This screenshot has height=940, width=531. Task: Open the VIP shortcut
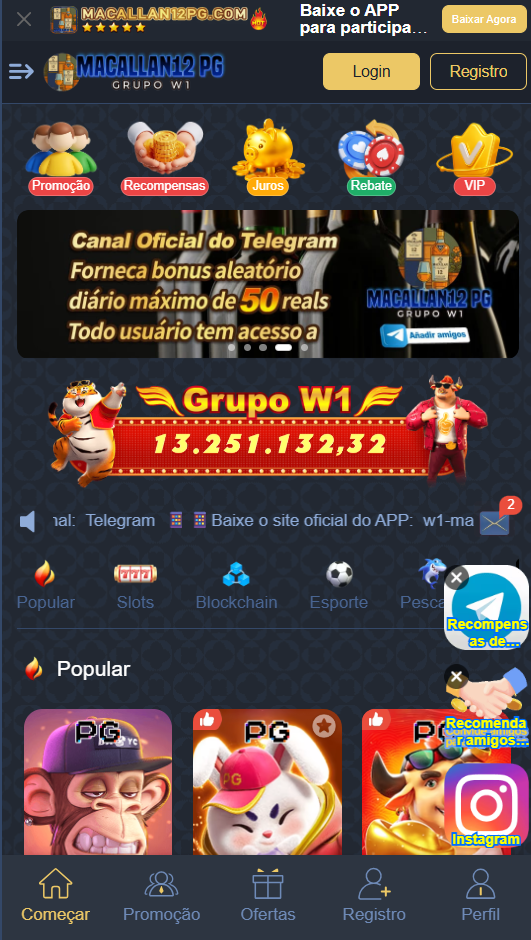click(x=474, y=158)
